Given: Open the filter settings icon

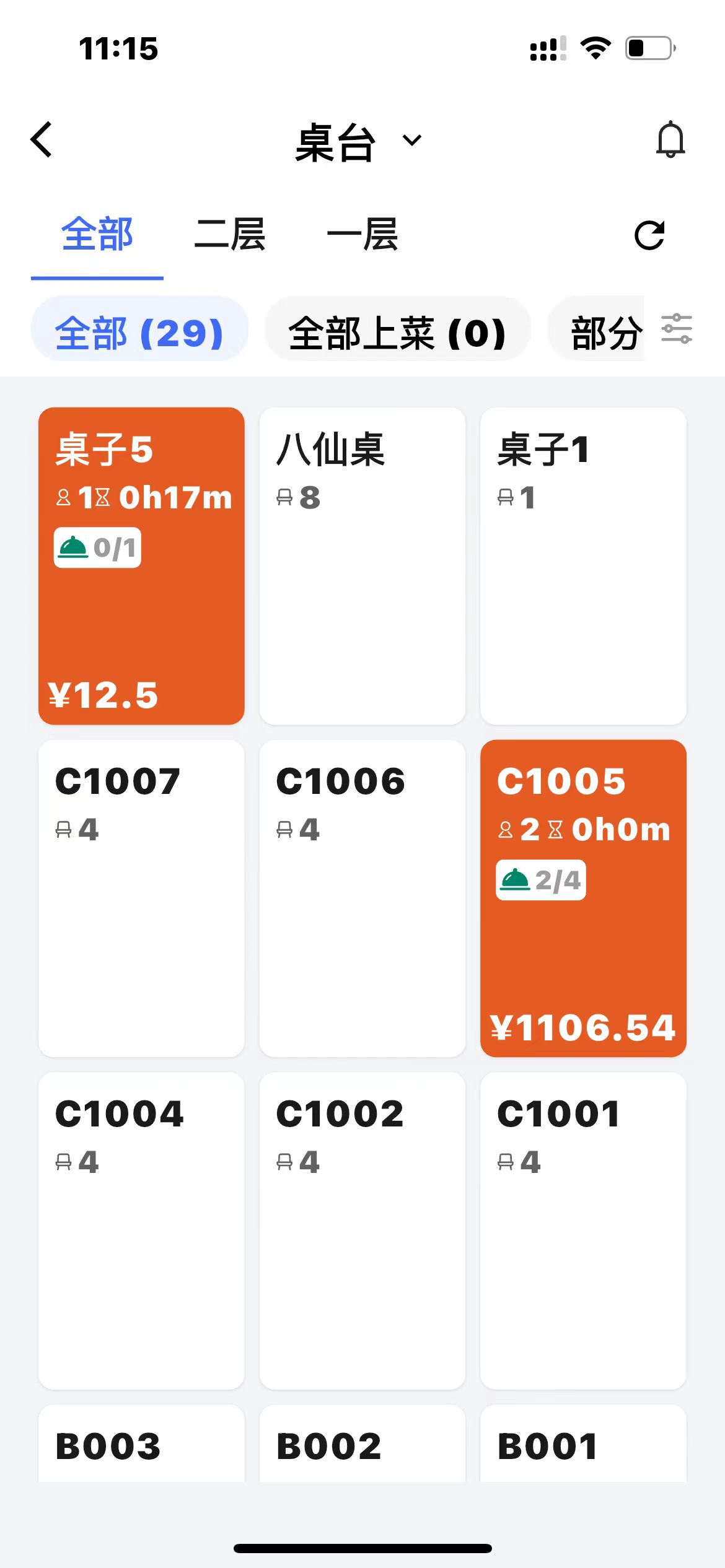Looking at the screenshot, I should coord(676,329).
